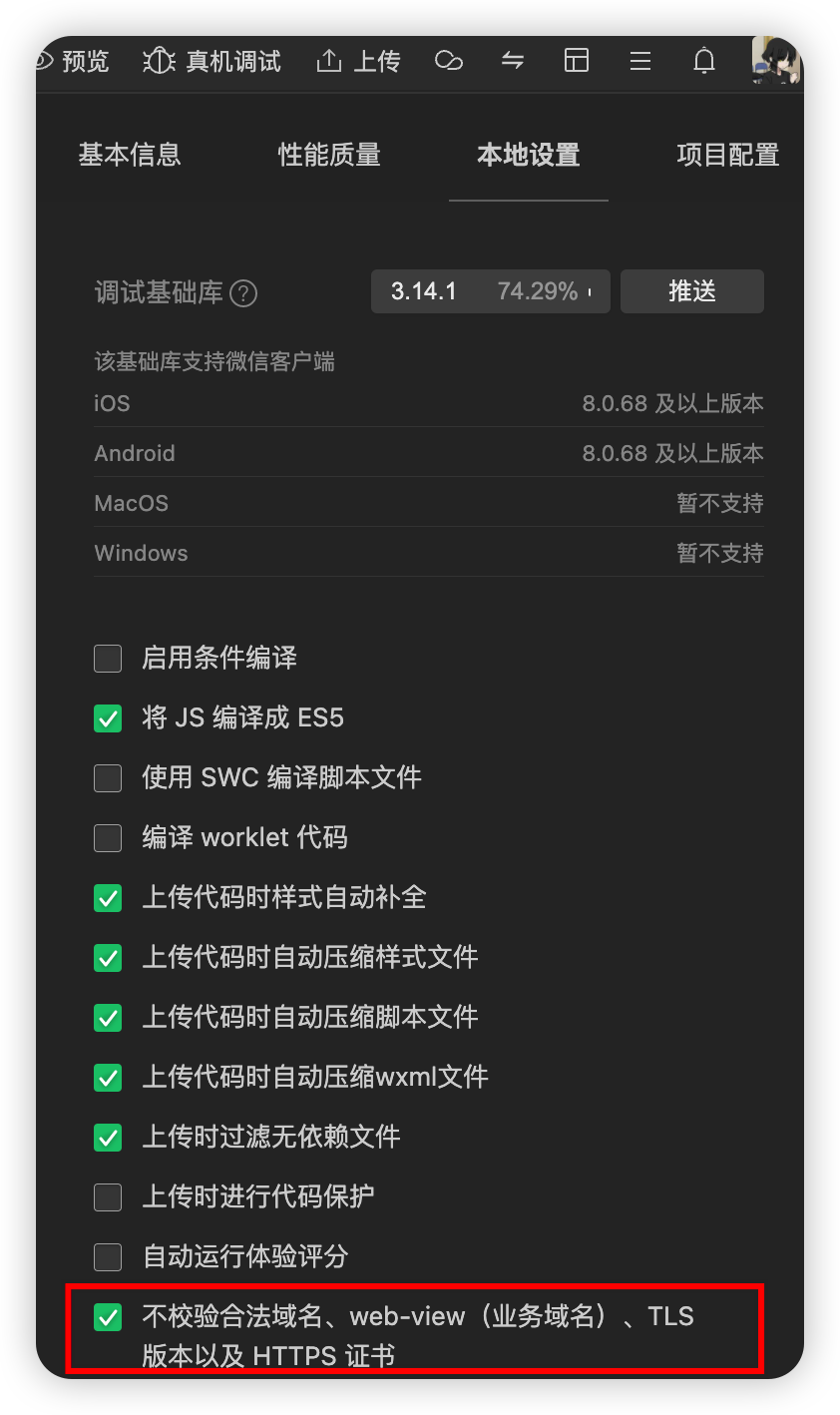Screen dimensions: 840x1415
Task: Enable 使用 SWC 编译脚本文件
Action: point(108,778)
